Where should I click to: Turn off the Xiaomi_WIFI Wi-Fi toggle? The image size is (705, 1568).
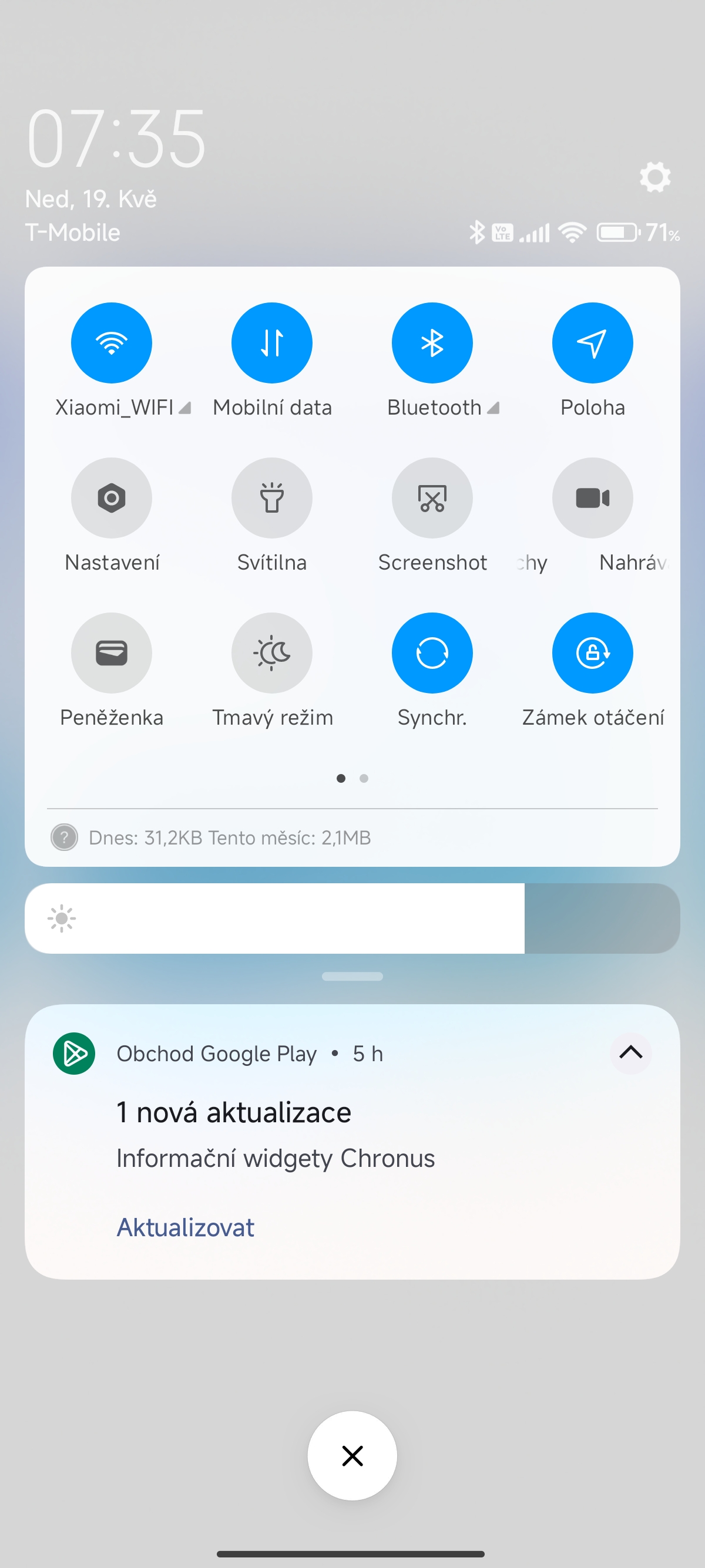[x=112, y=343]
